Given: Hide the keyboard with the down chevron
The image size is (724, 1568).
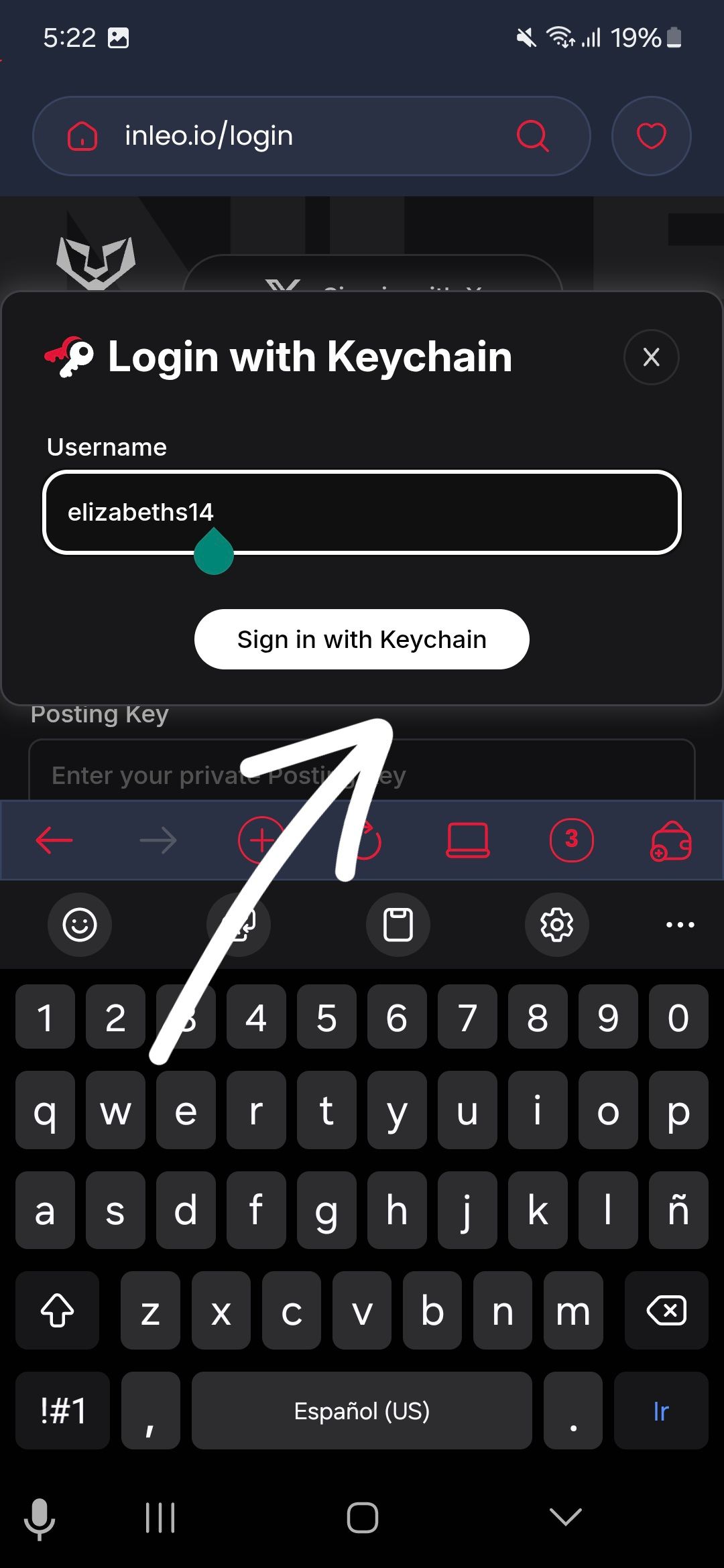Looking at the screenshot, I should (565, 1516).
